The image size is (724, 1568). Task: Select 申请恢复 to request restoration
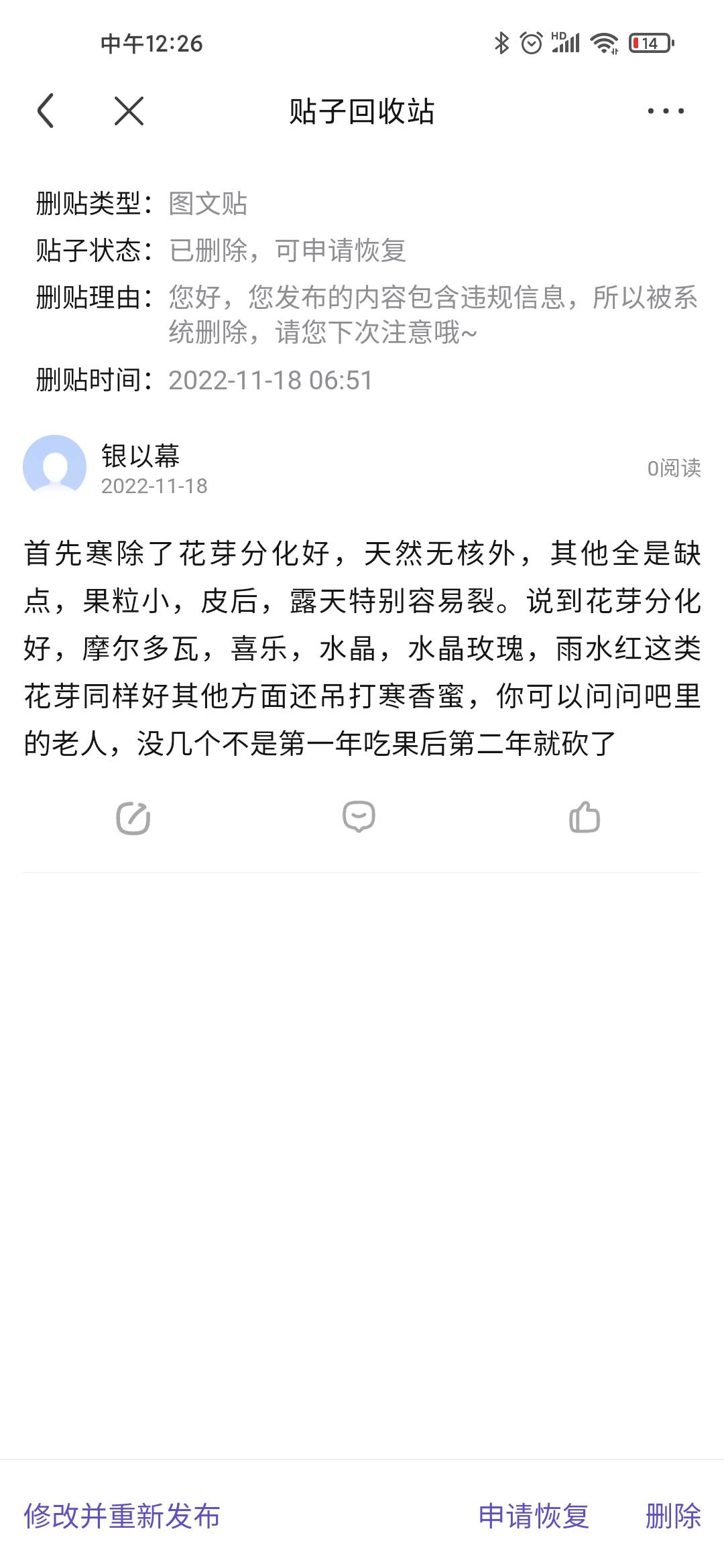pos(534,1516)
